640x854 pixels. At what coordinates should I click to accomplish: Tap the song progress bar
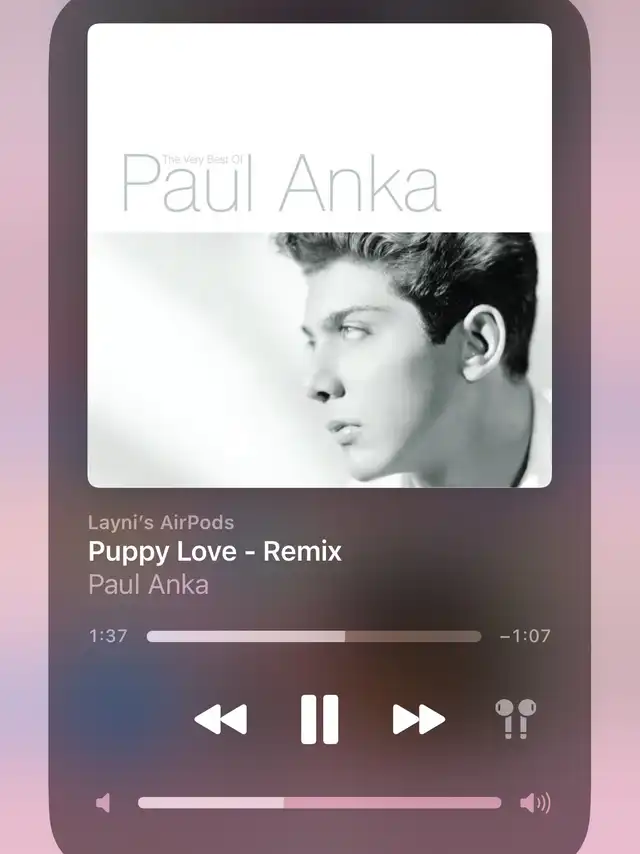[x=314, y=636]
